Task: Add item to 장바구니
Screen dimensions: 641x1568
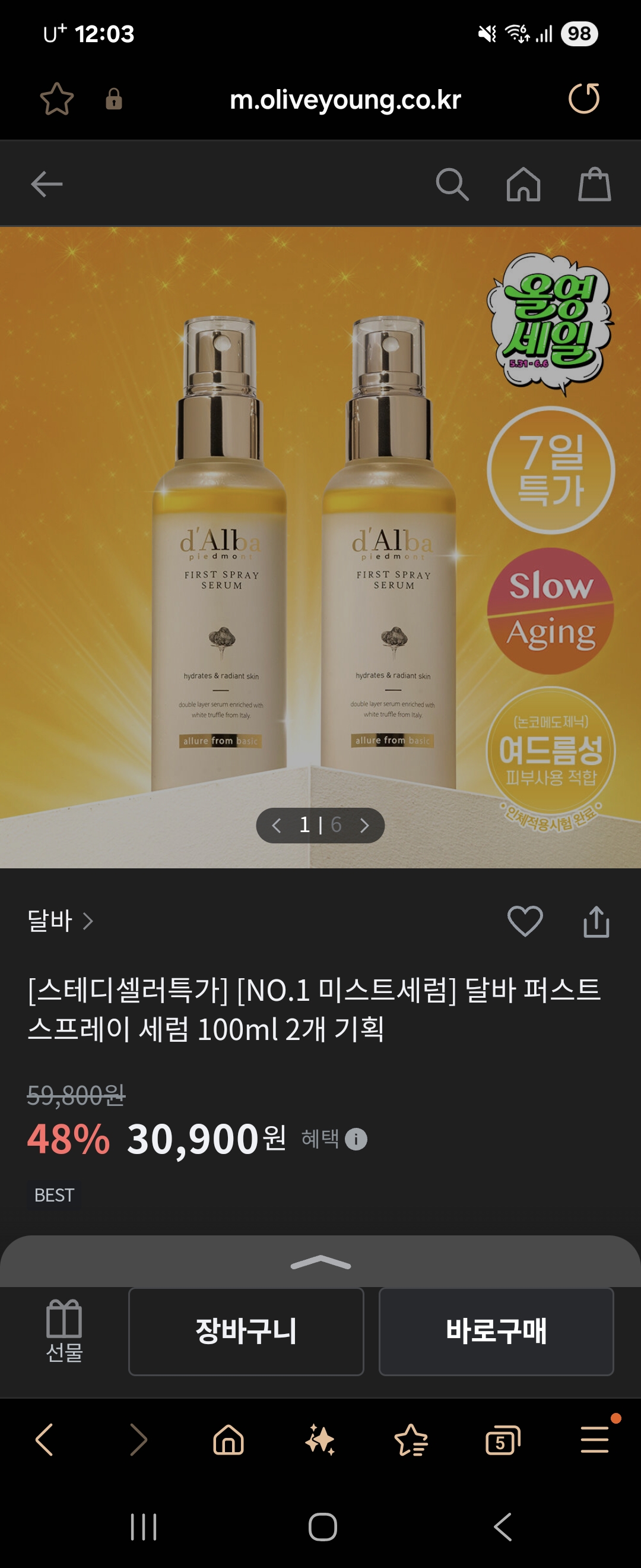Action: pos(246,1332)
